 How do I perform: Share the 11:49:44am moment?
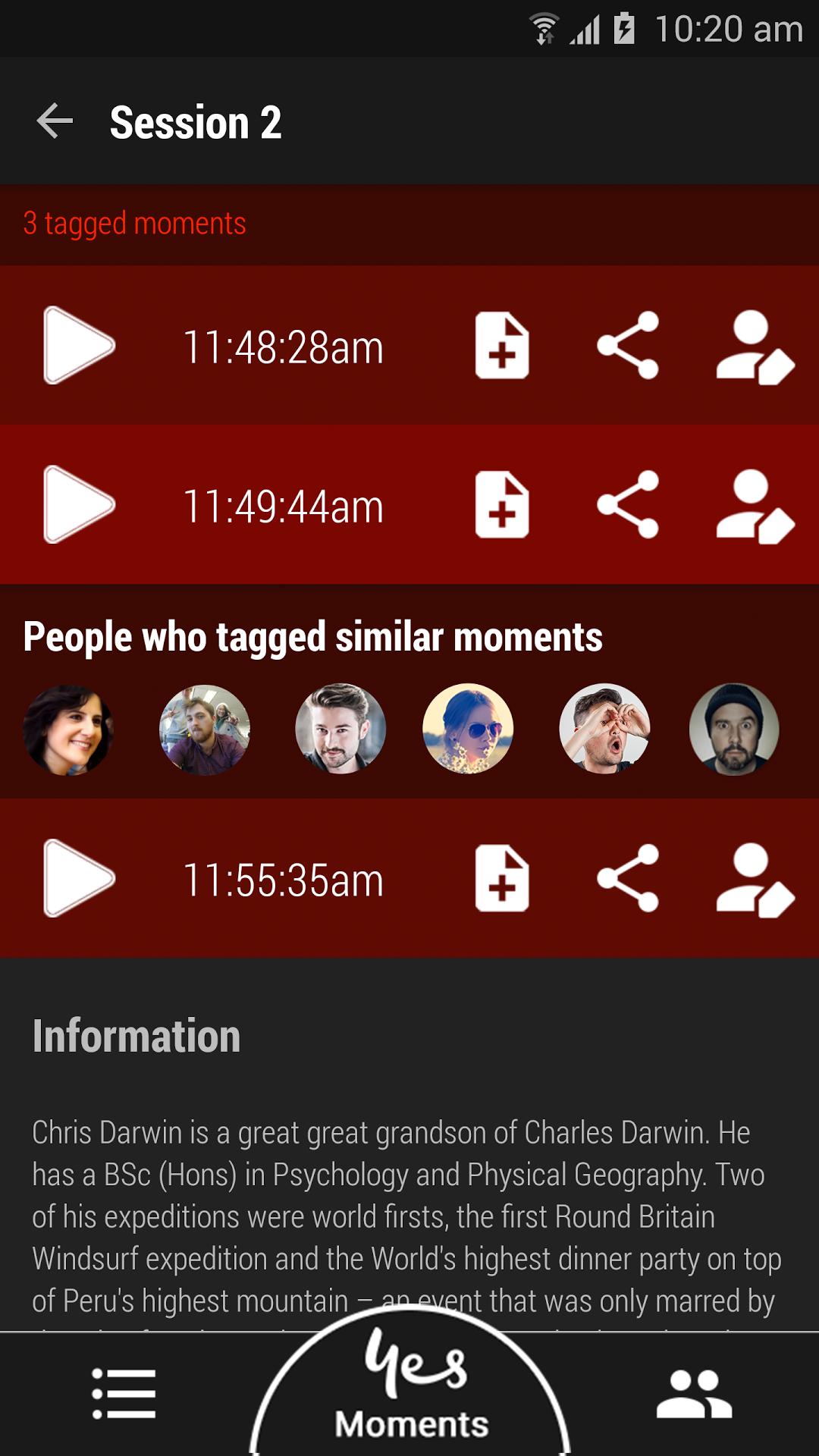pyautogui.click(x=628, y=505)
